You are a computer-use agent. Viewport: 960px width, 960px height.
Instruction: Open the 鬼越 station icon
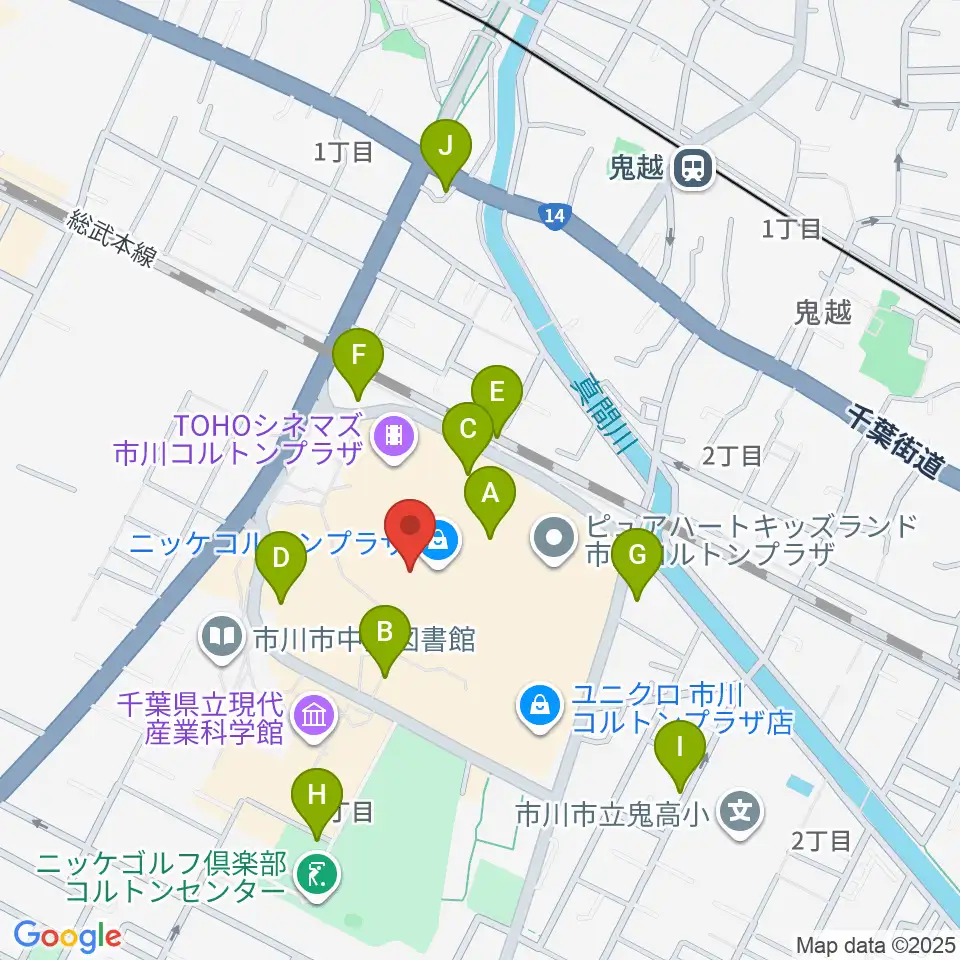694,169
